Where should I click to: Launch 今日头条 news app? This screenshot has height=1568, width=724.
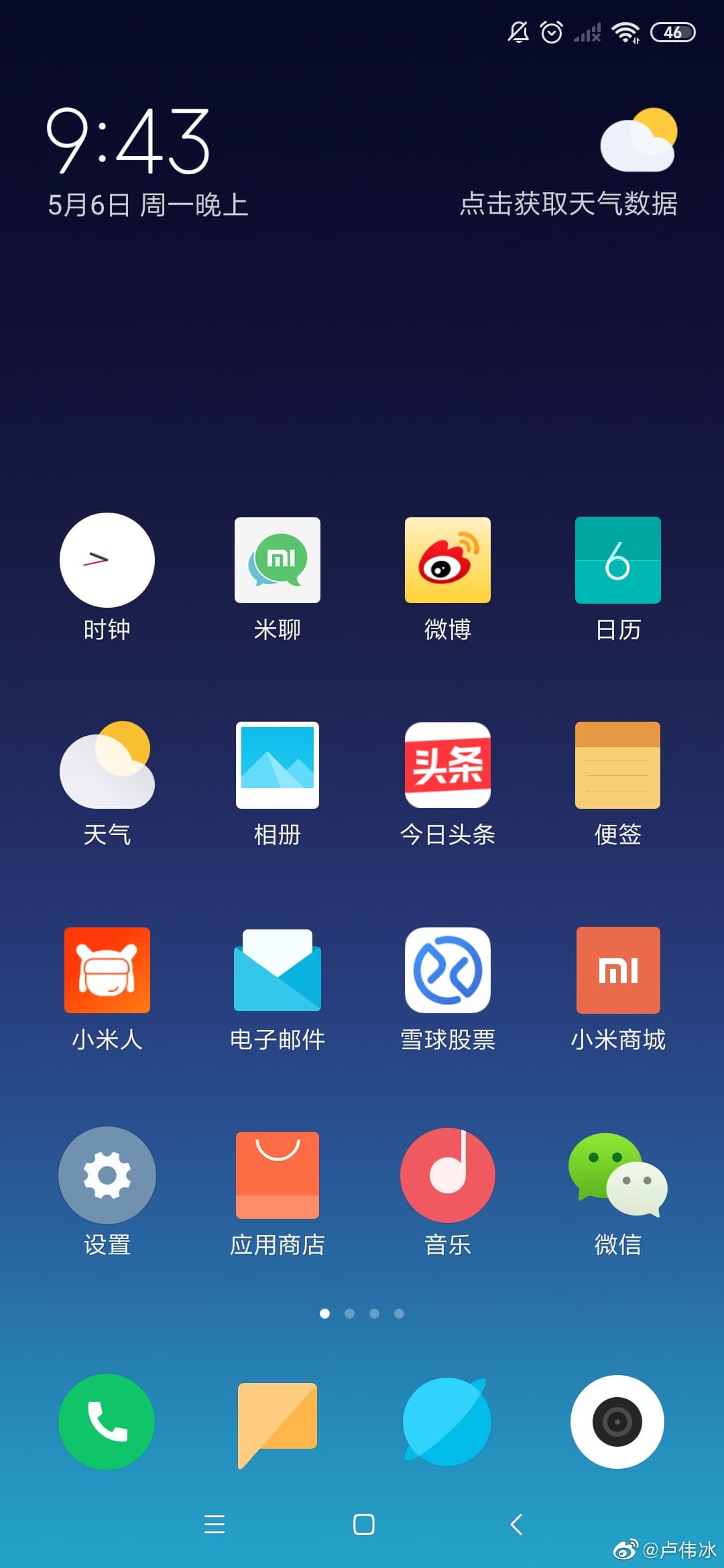coord(448,765)
